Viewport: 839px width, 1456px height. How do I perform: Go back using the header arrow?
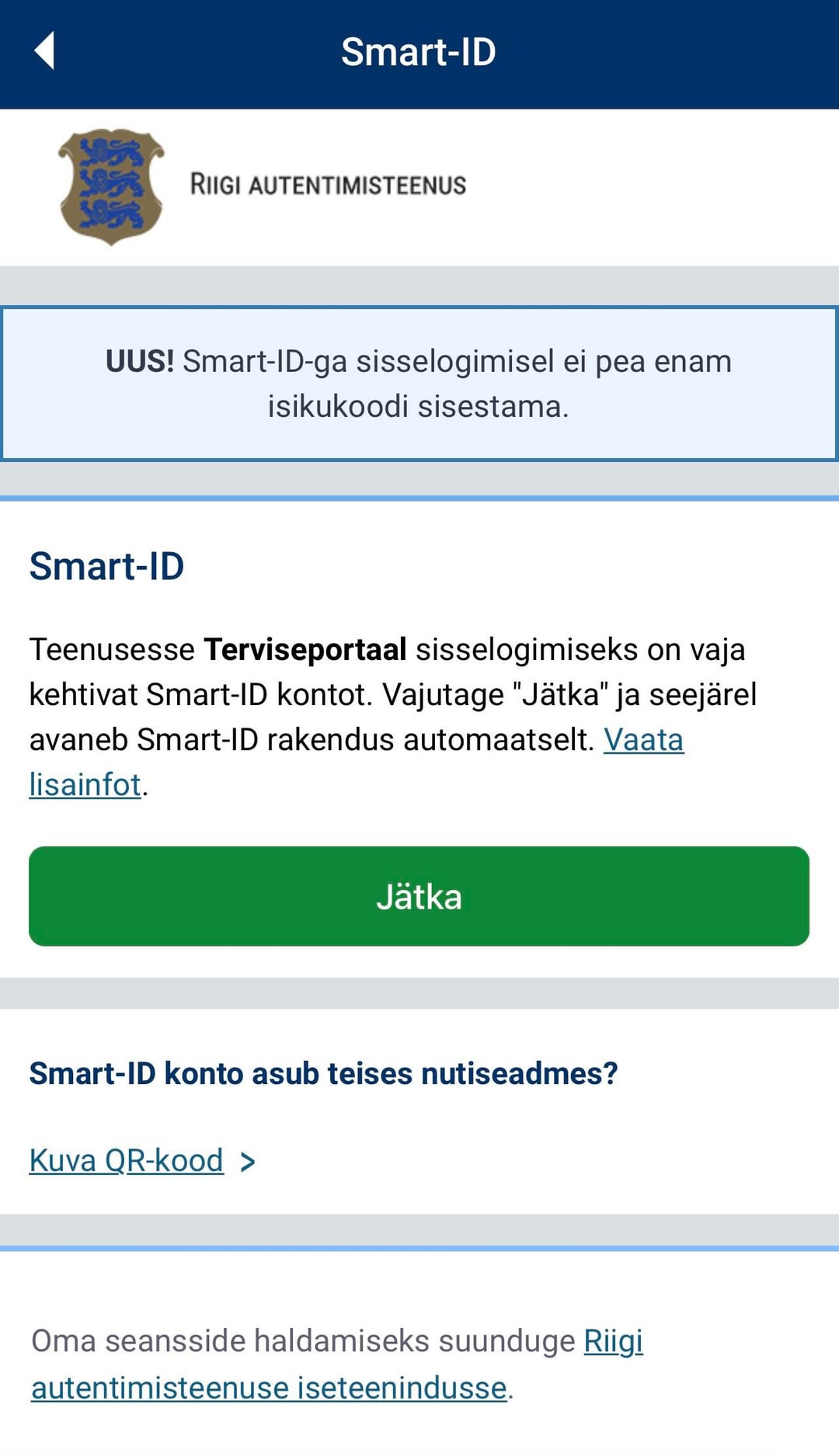(45, 51)
